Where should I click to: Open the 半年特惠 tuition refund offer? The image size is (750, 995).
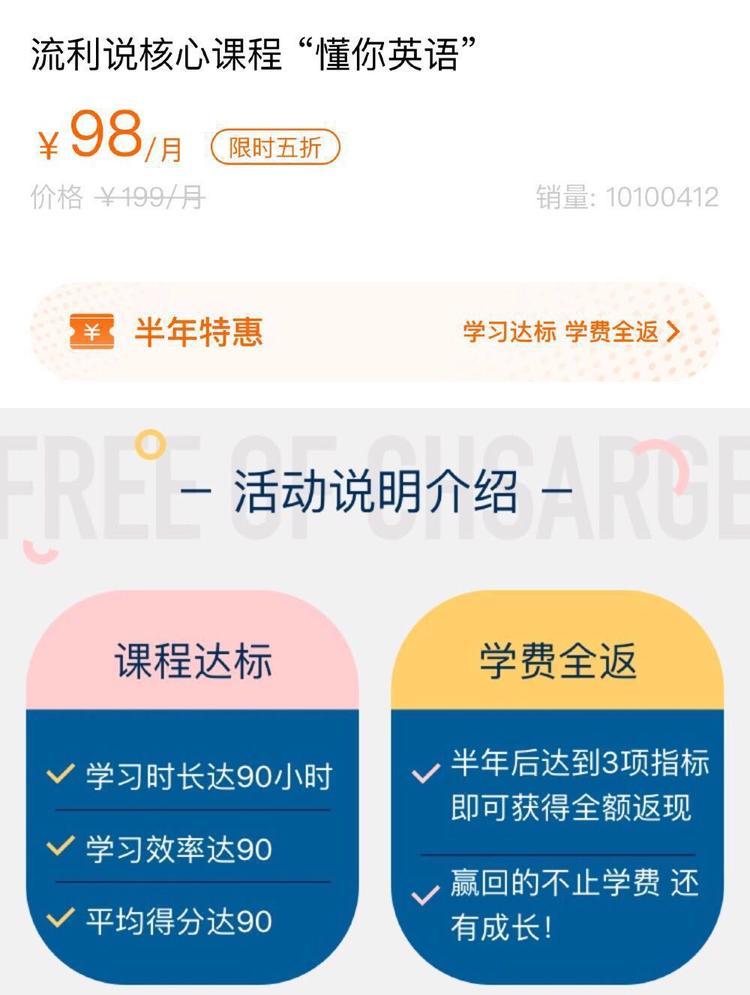pos(570,333)
